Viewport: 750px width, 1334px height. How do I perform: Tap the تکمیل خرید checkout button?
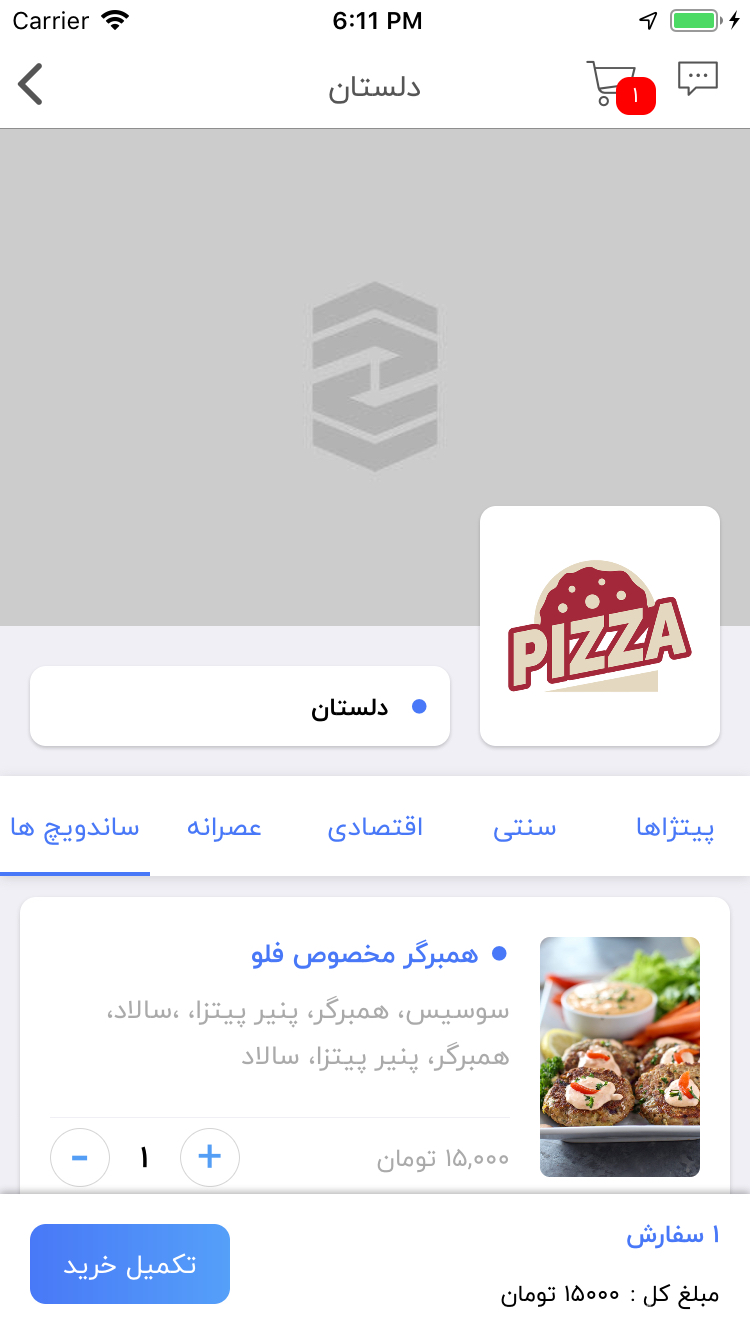pyautogui.click(x=129, y=1263)
